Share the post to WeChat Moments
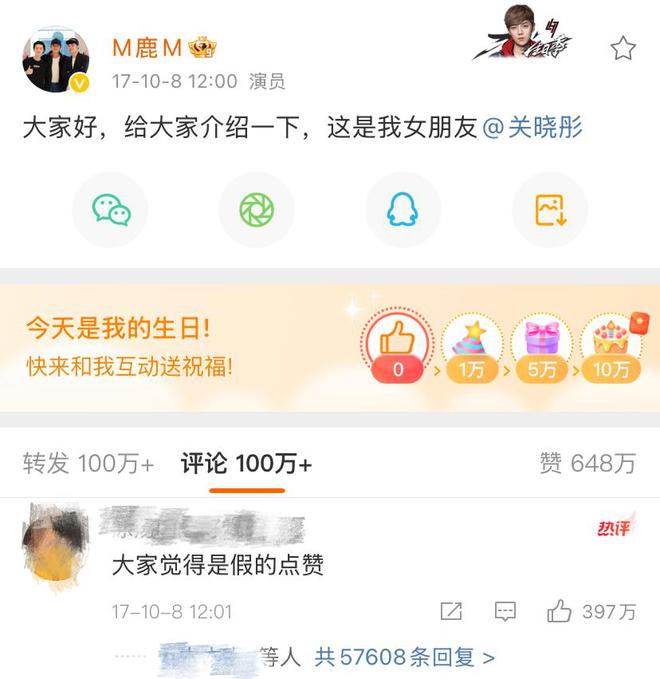Viewport: 660px width, 679px height. [256, 209]
